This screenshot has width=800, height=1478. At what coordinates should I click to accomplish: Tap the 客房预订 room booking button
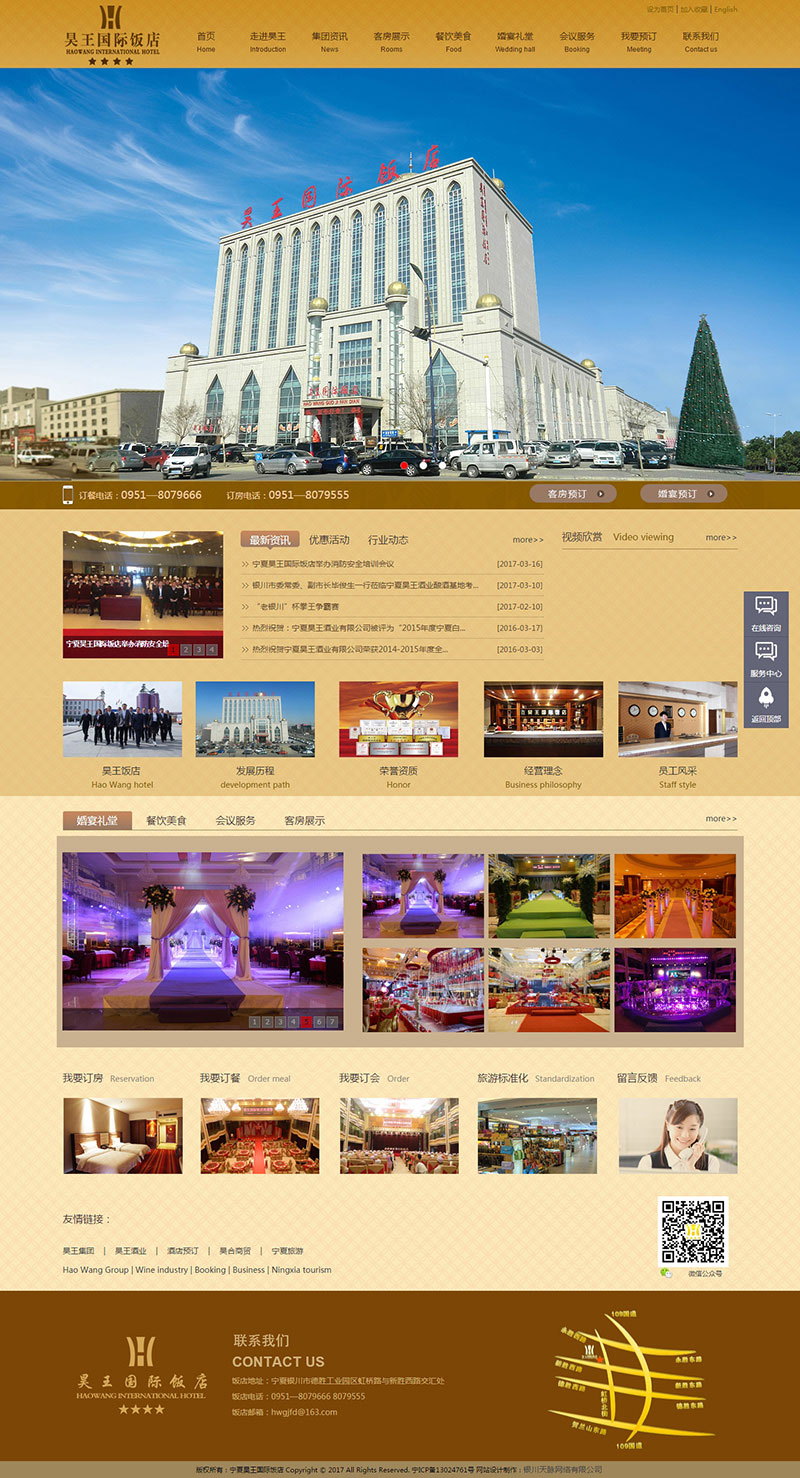tap(573, 494)
